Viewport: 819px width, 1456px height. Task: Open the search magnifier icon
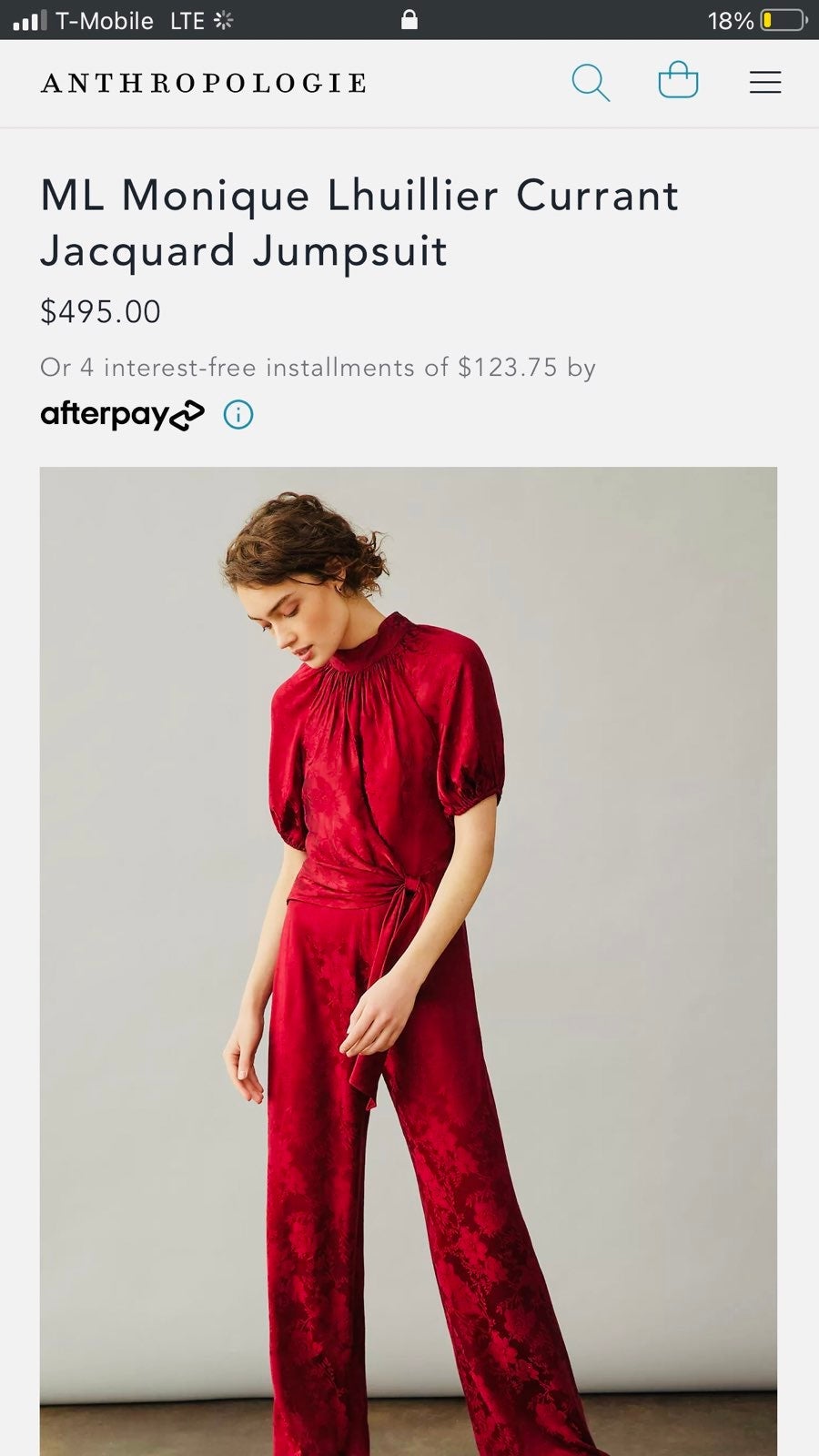coord(590,82)
